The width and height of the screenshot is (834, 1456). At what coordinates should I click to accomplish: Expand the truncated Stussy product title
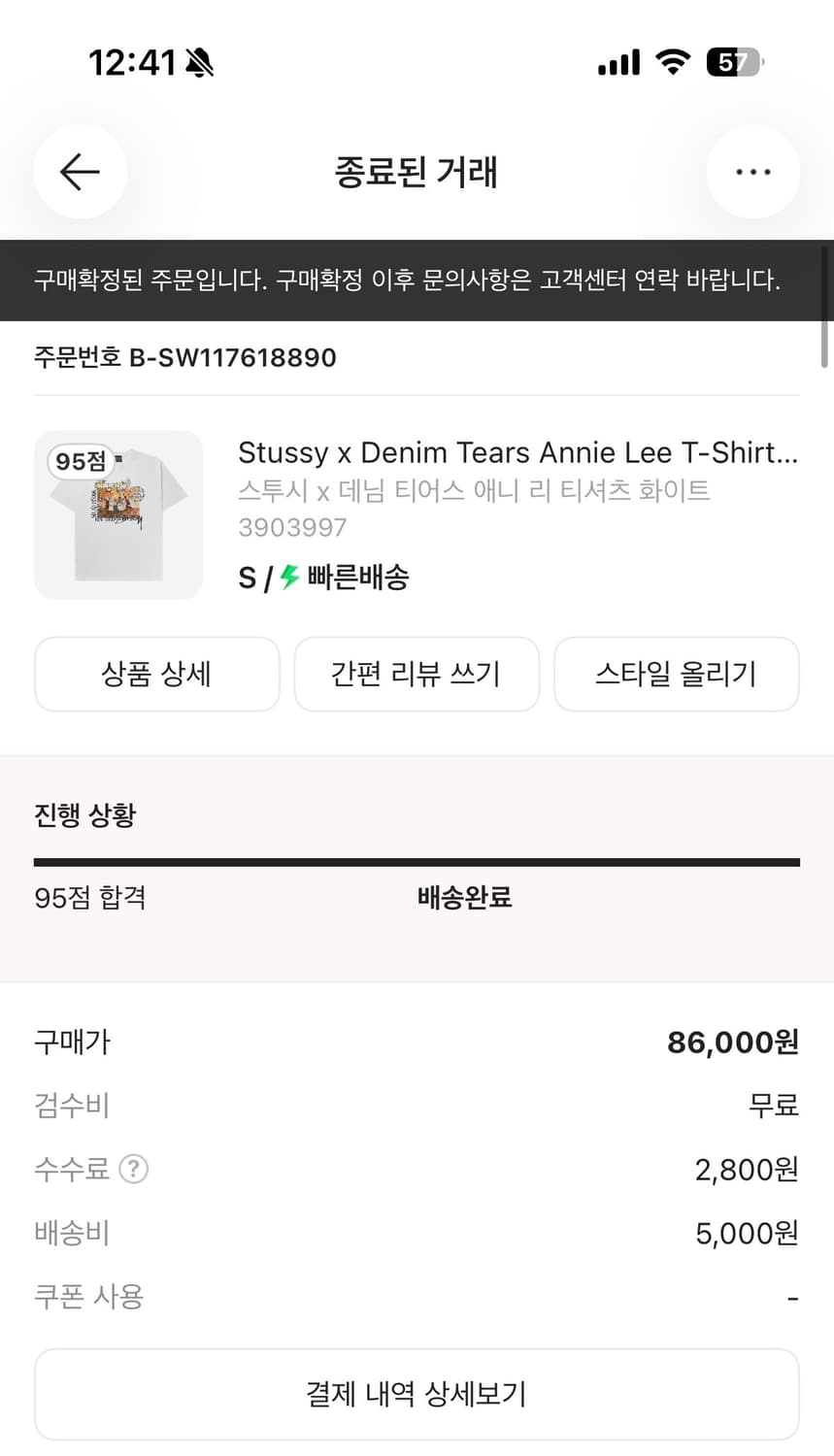pos(516,452)
